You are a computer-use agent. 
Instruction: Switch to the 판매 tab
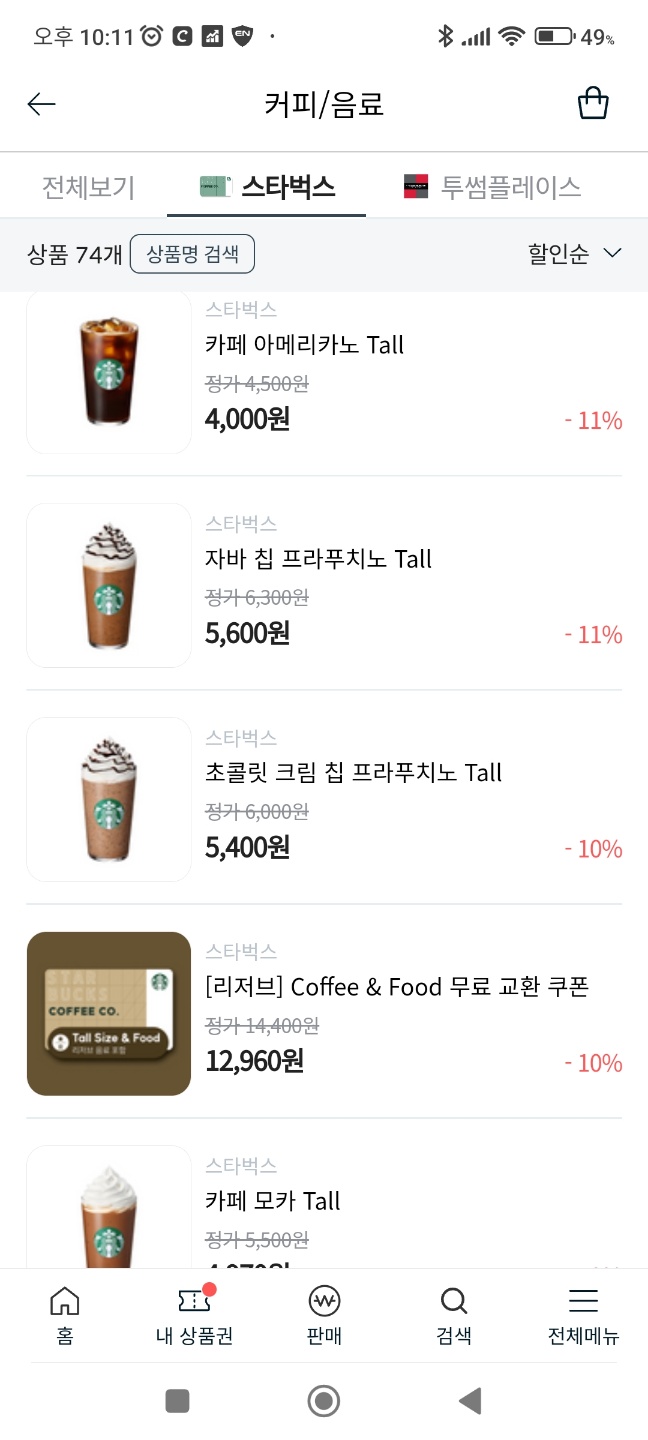click(324, 1315)
